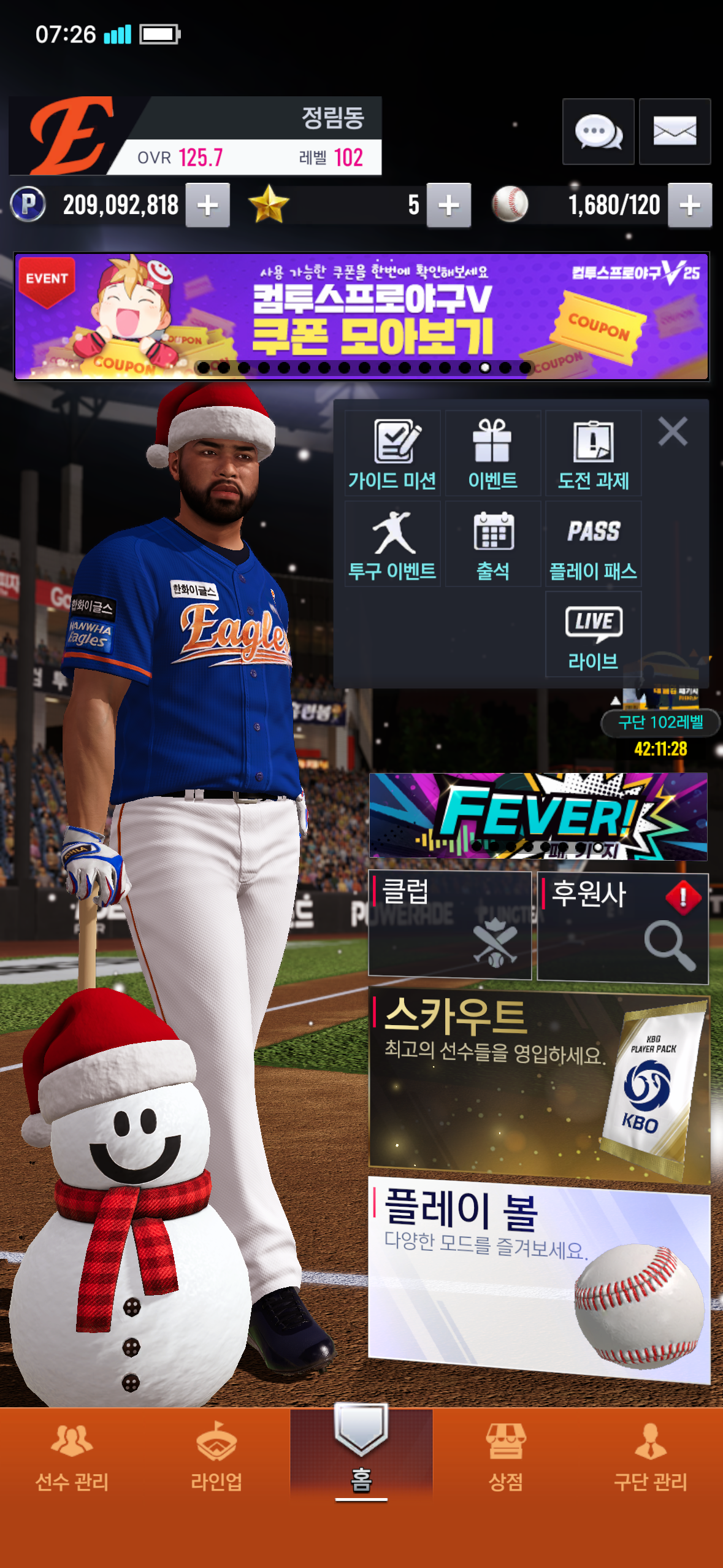Open the chat speech bubble icon

pyautogui.click(x=598, y=131)
